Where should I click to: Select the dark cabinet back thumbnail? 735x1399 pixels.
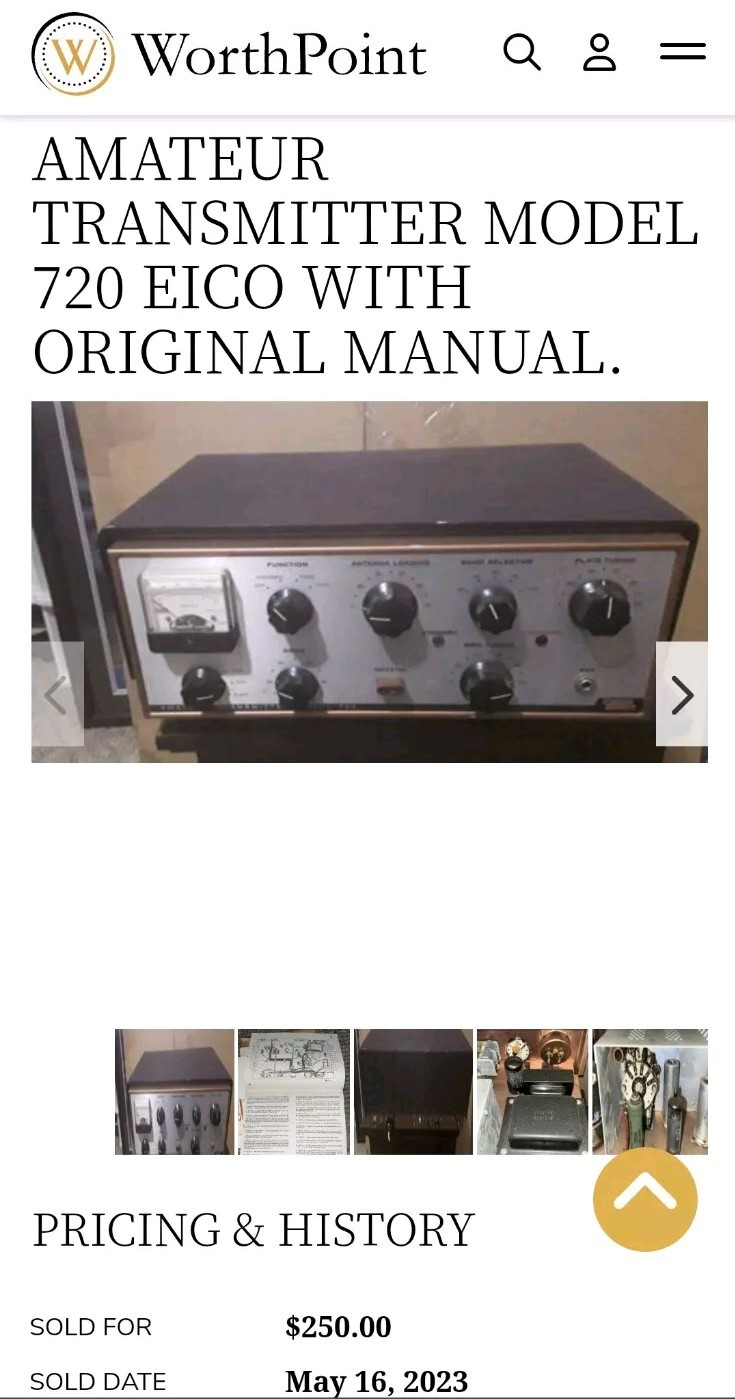(413, 1091)
